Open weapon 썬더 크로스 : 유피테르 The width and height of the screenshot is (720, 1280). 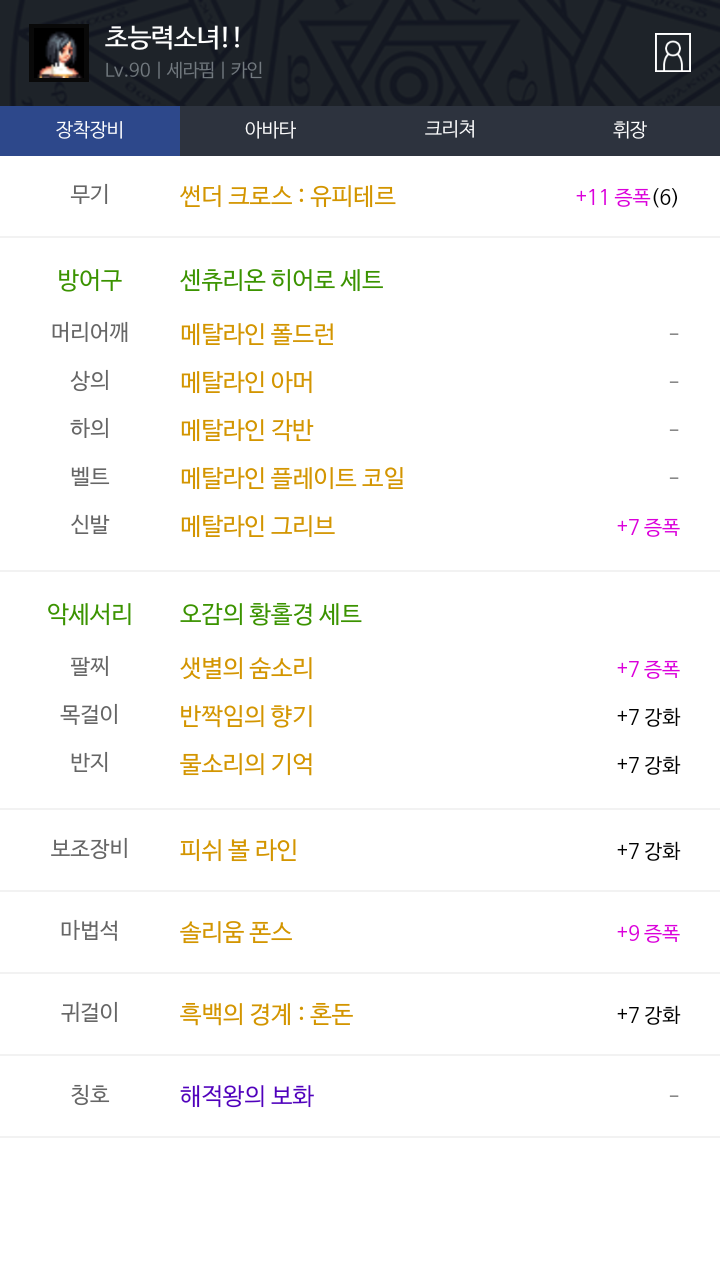(288, 196)
